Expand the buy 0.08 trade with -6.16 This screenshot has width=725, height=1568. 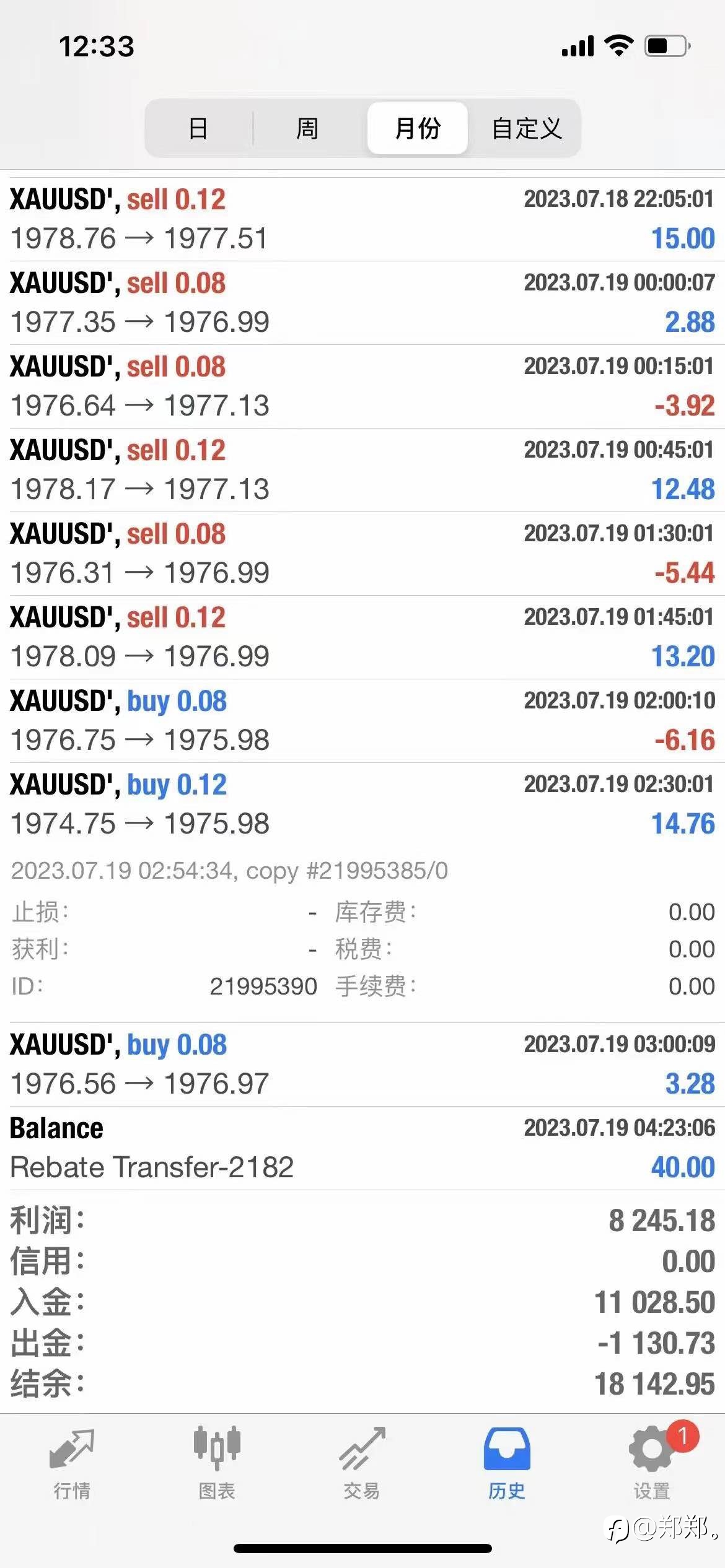[362, 721]
